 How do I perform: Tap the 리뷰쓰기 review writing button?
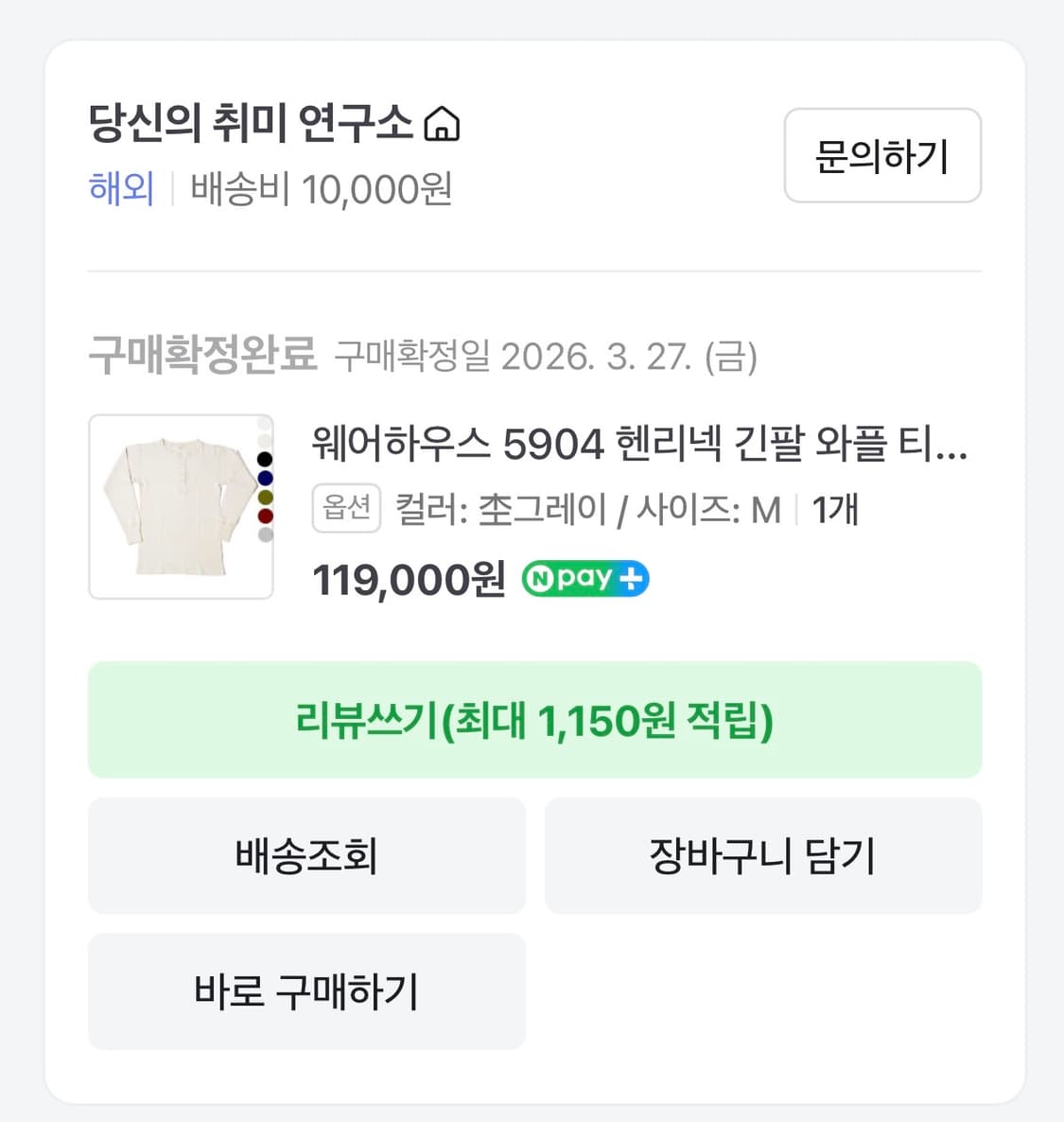point(532,721)
